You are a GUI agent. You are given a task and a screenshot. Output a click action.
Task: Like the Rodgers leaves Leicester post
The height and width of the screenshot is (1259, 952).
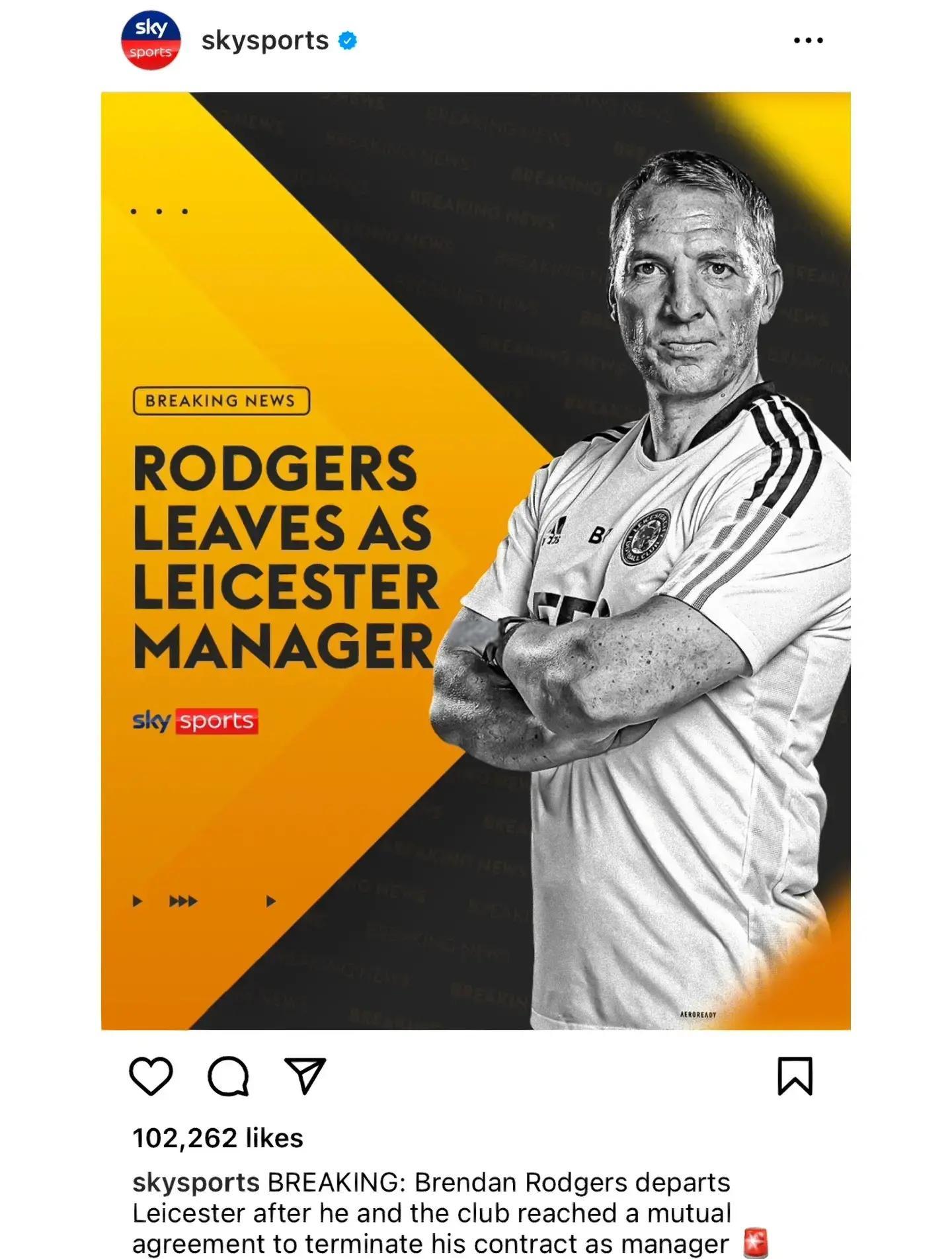[x=151, y=1076]
